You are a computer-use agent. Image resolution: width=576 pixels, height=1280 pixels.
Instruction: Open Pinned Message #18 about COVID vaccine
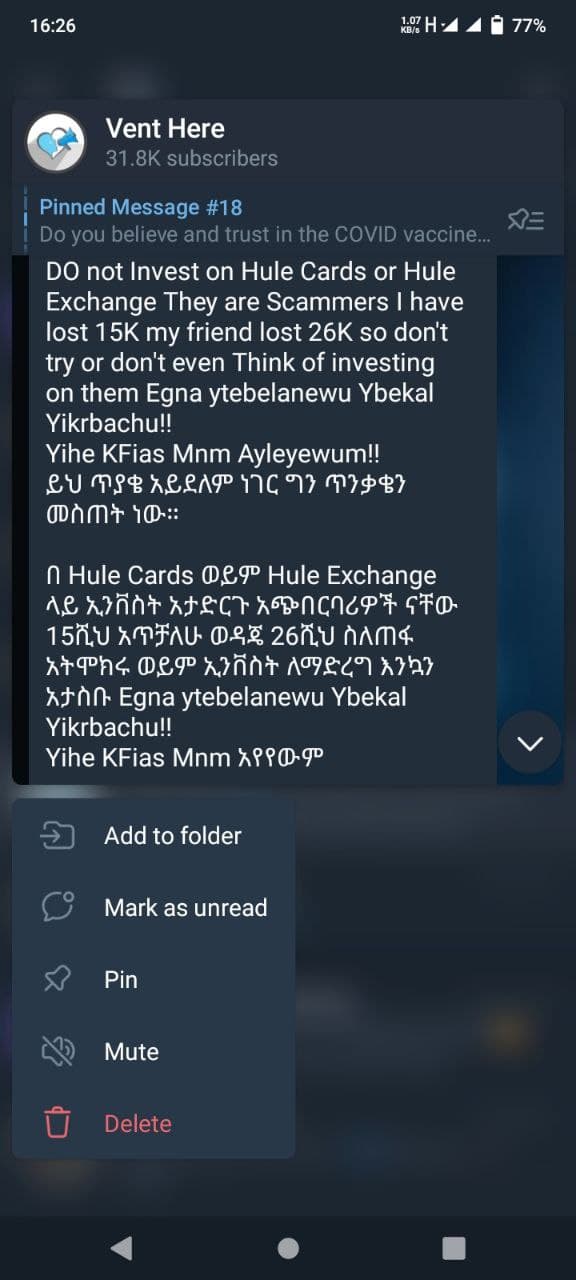265,221
